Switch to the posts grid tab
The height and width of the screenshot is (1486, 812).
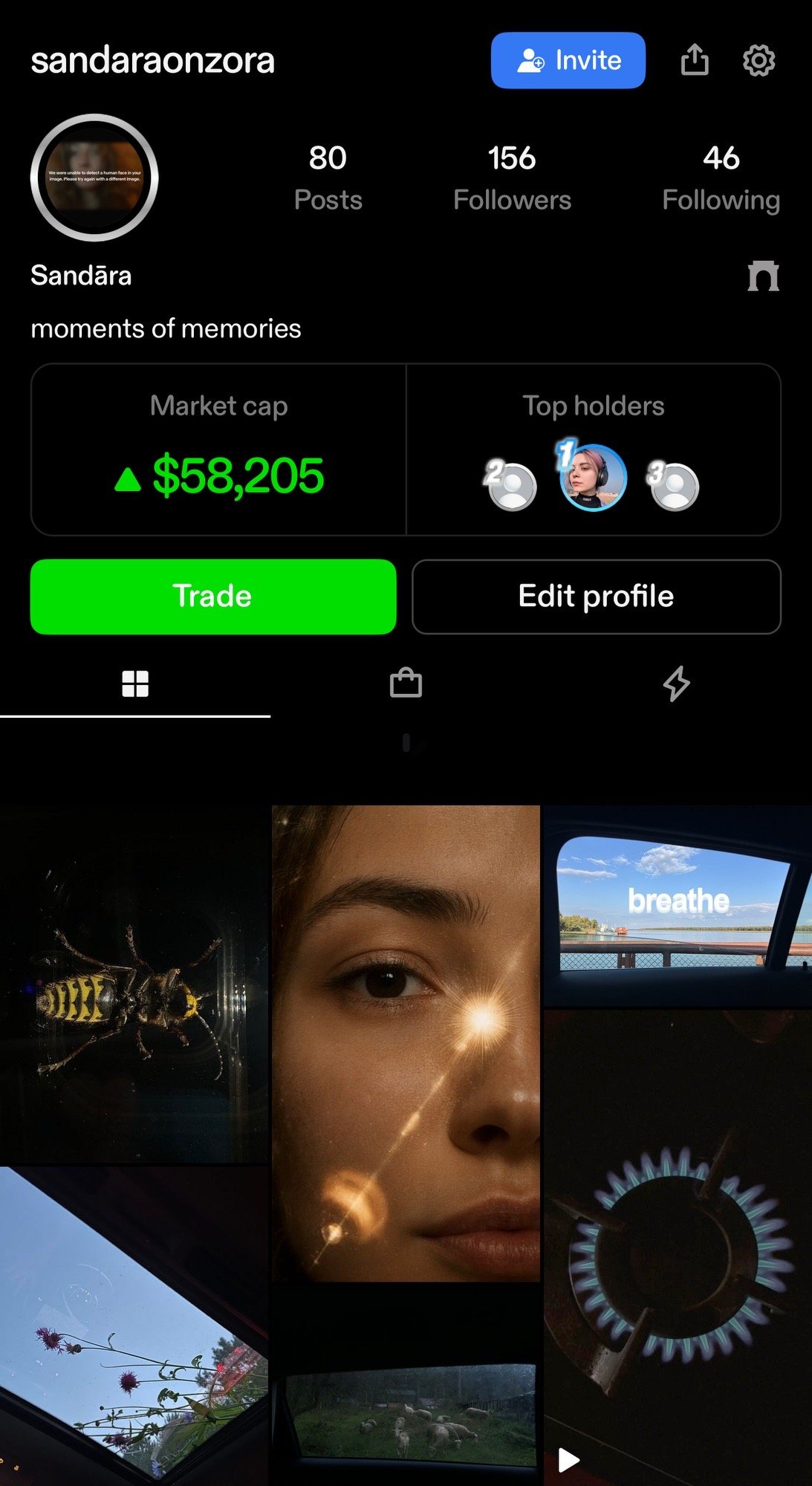(x=135, y=684)
